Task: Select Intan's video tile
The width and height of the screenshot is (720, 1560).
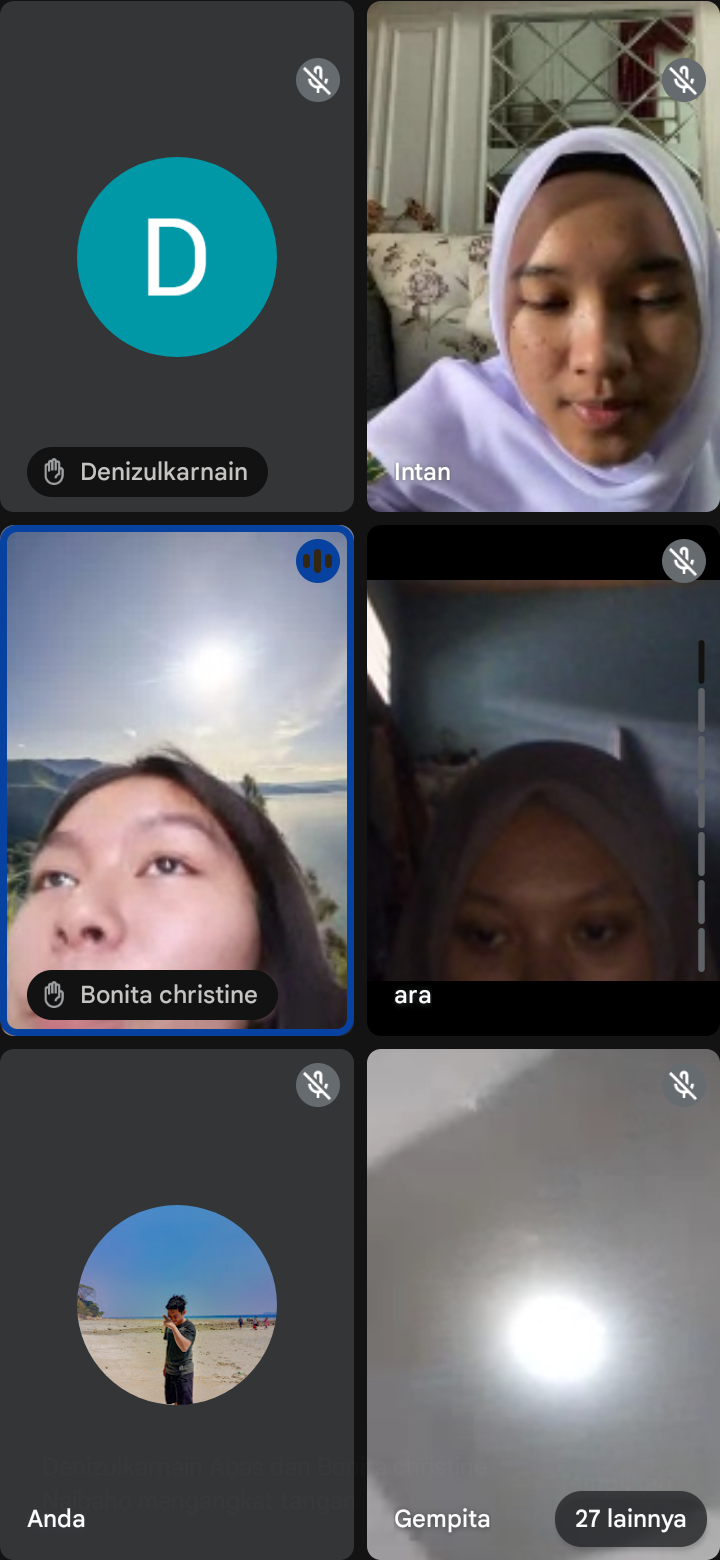Action: pos(543,256)
